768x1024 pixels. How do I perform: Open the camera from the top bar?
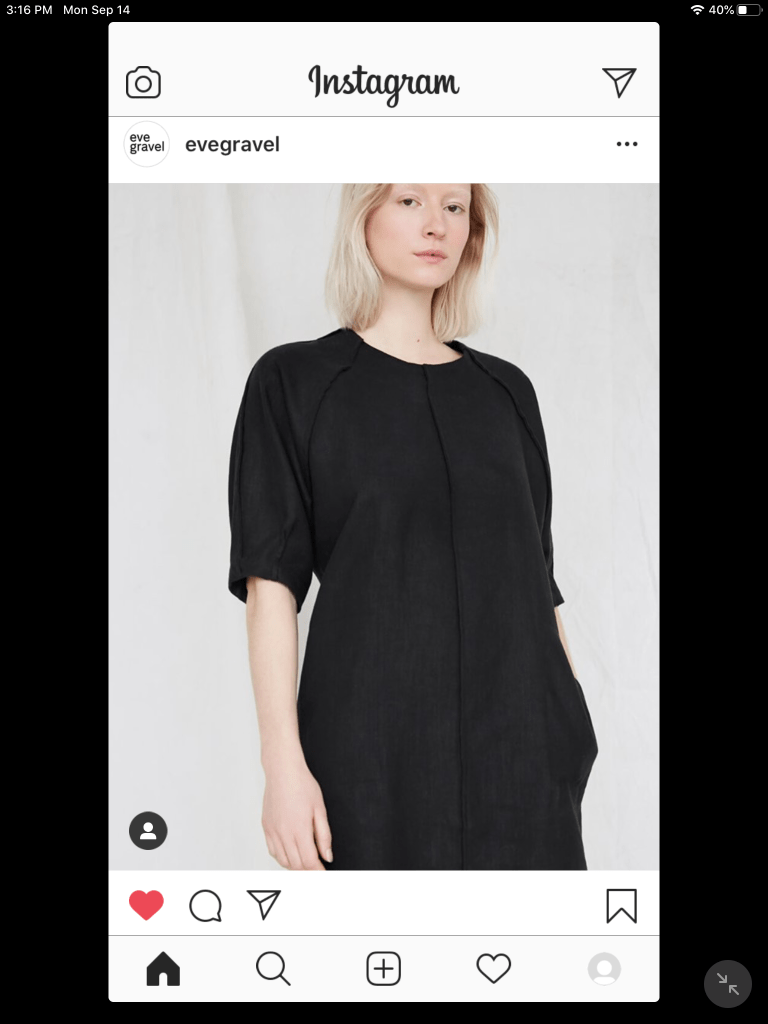(143, 83)
